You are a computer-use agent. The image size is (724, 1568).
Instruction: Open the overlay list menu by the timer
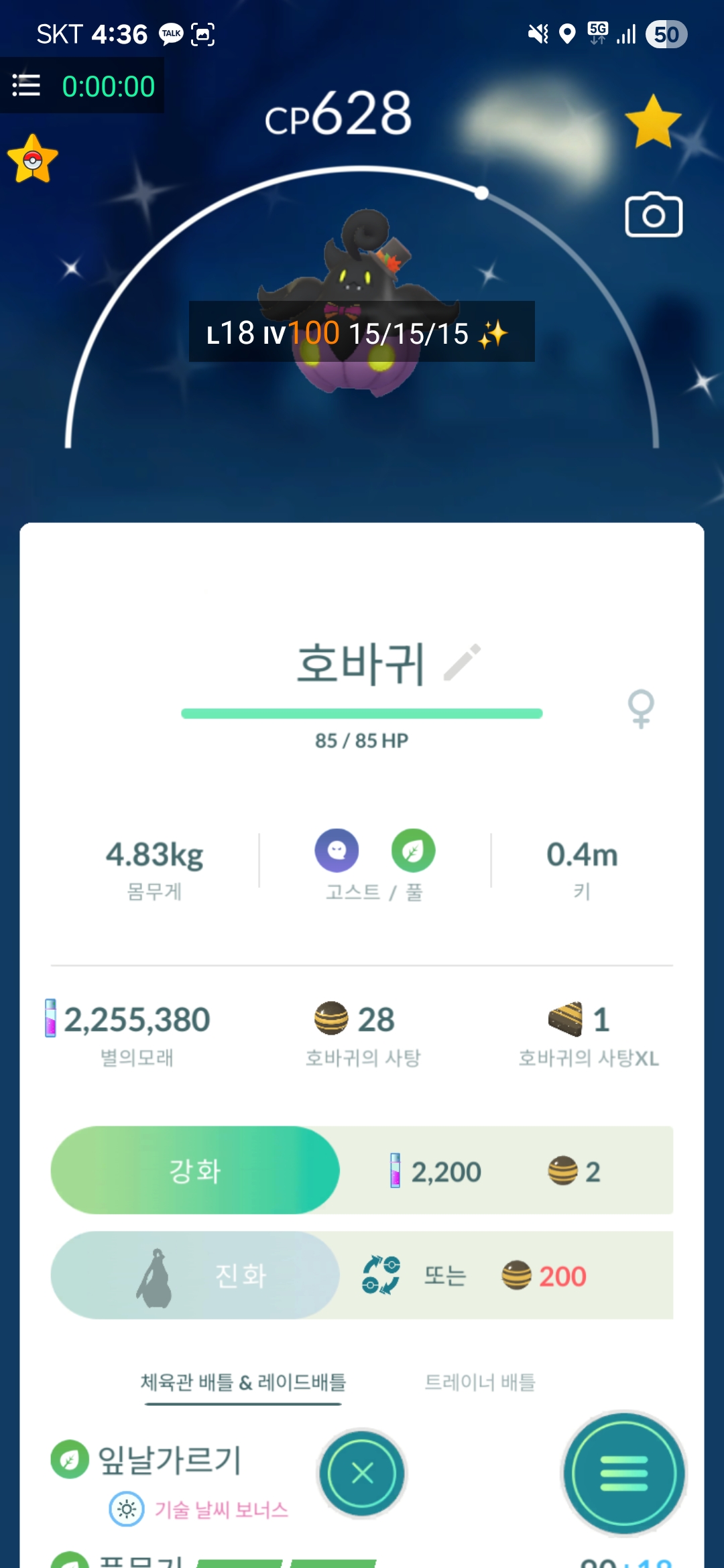point(27,86)
